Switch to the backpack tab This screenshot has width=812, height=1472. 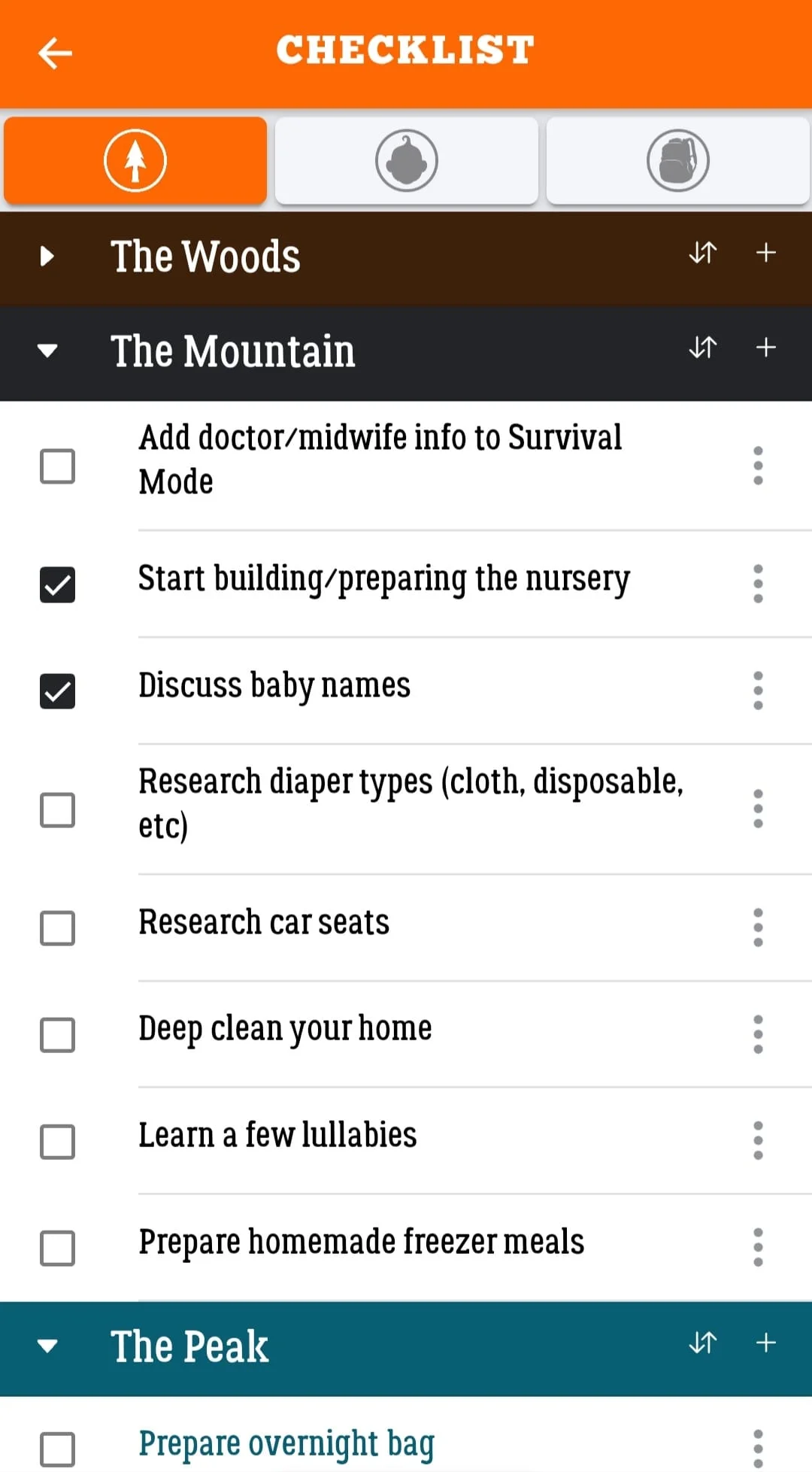tap(677, 160)
